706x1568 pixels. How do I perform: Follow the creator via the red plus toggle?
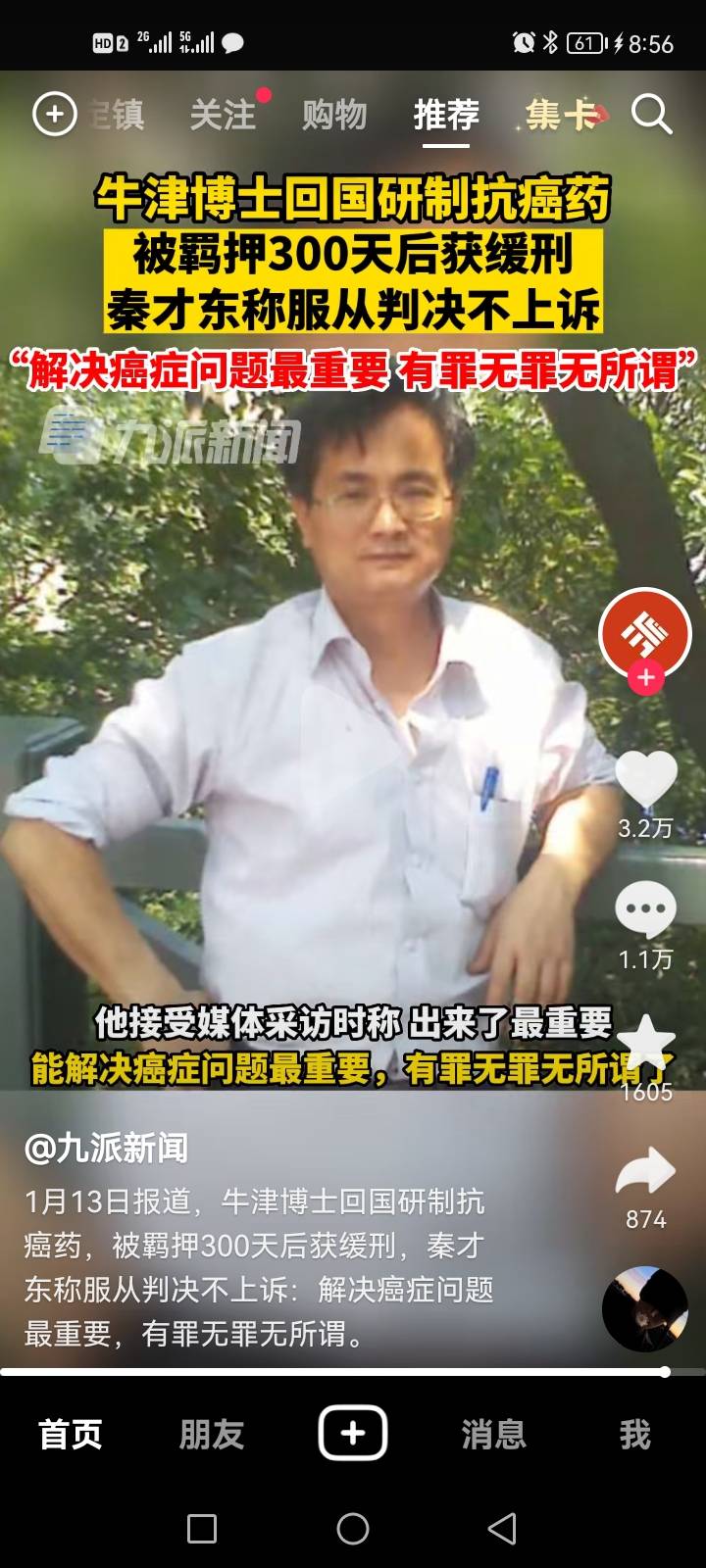[643, 678]
